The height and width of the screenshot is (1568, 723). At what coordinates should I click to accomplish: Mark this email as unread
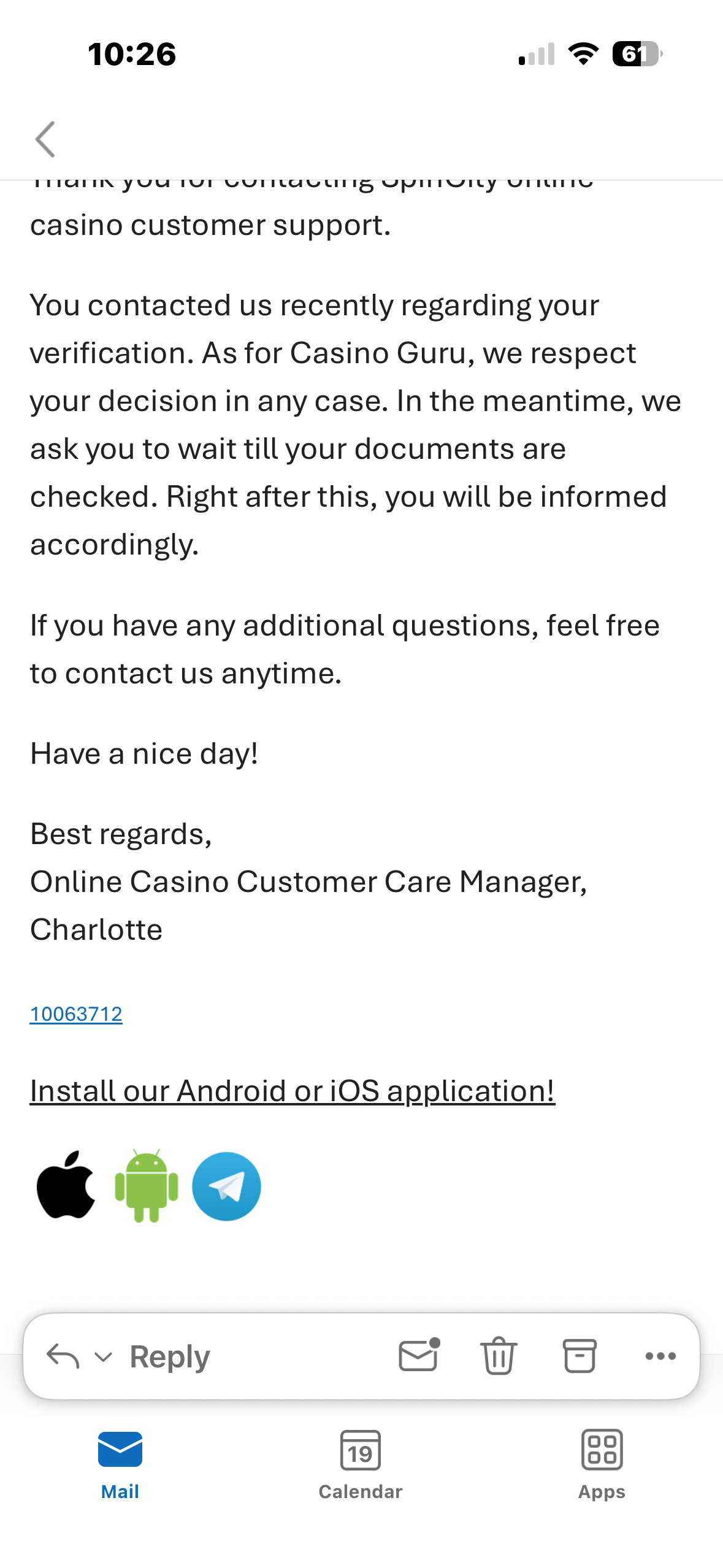(419, 1355)
